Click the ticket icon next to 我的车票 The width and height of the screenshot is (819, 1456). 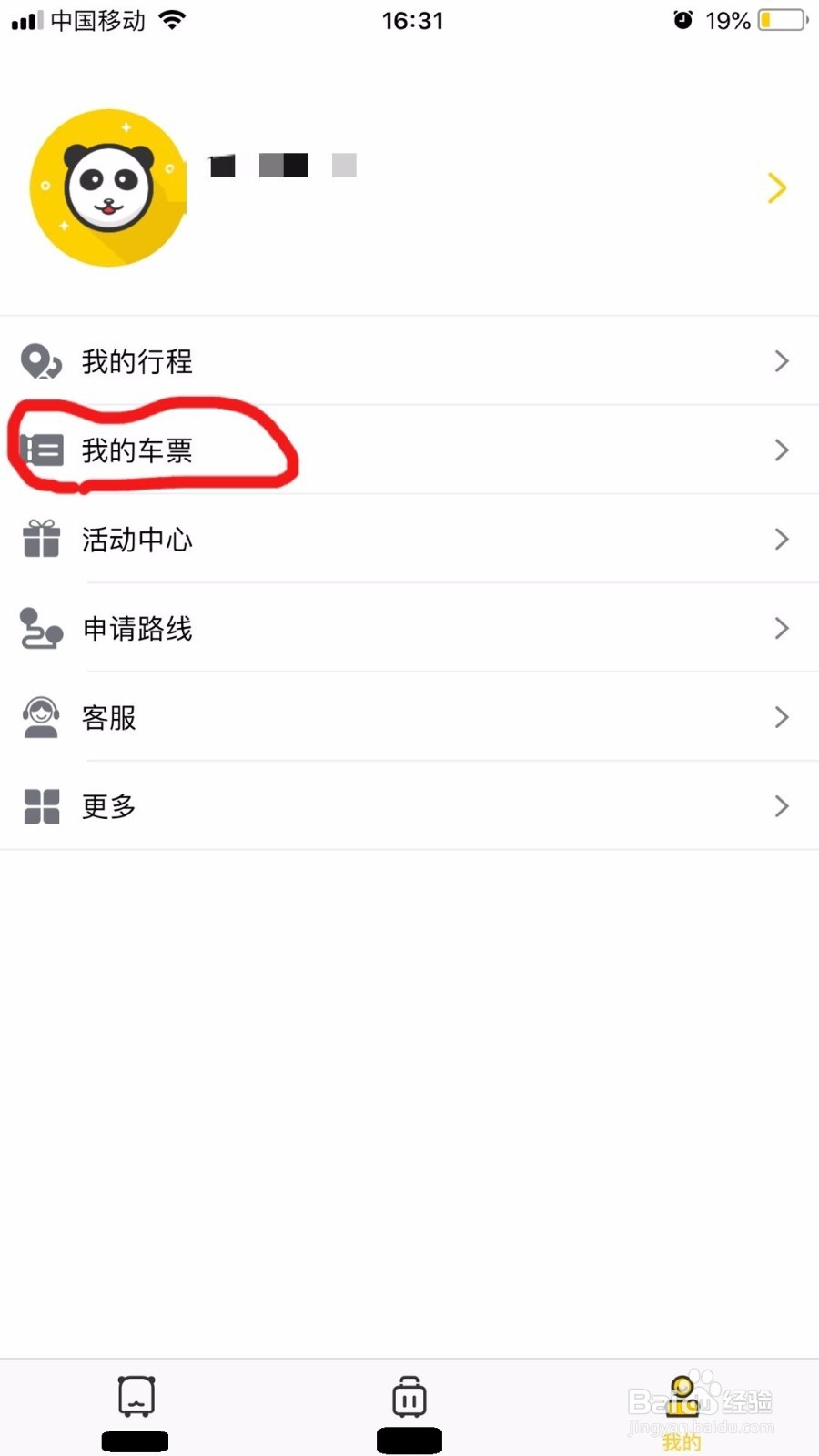[x=42, y=450]
